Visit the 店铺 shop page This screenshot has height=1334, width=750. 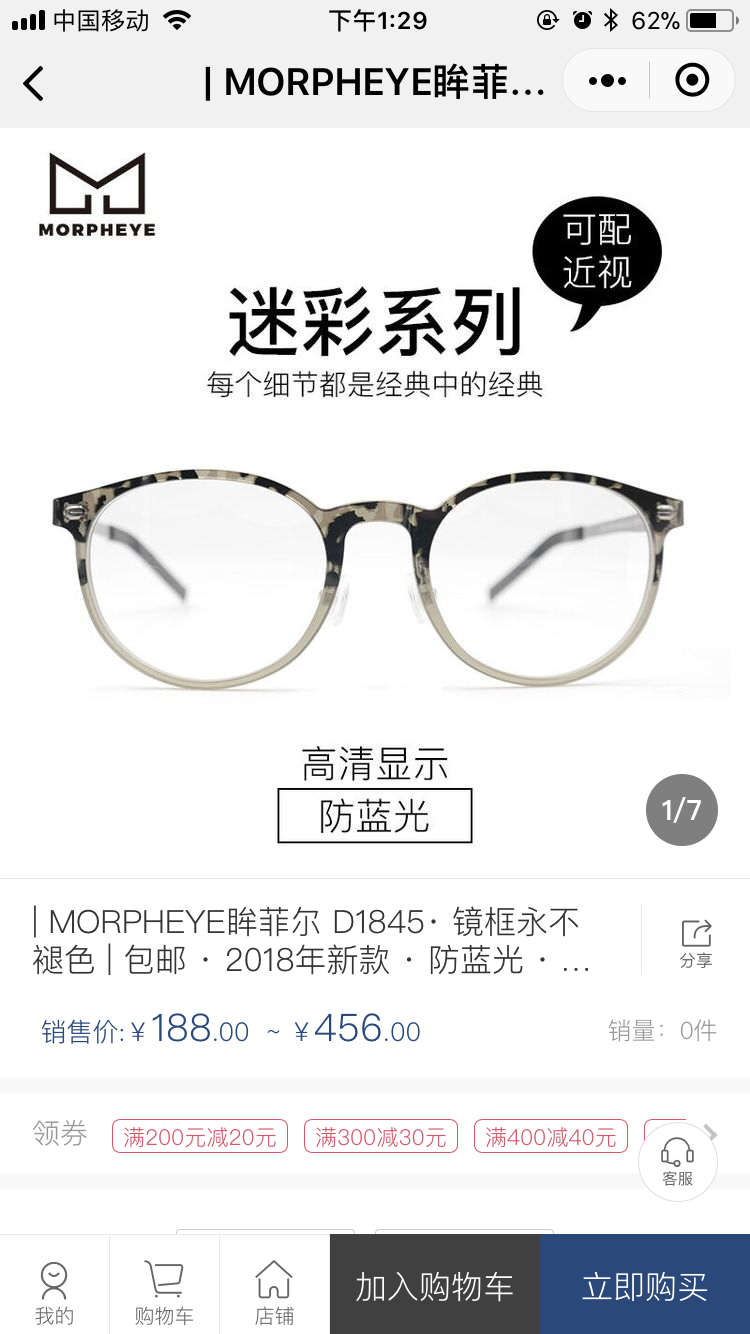tap(274, 1292)
